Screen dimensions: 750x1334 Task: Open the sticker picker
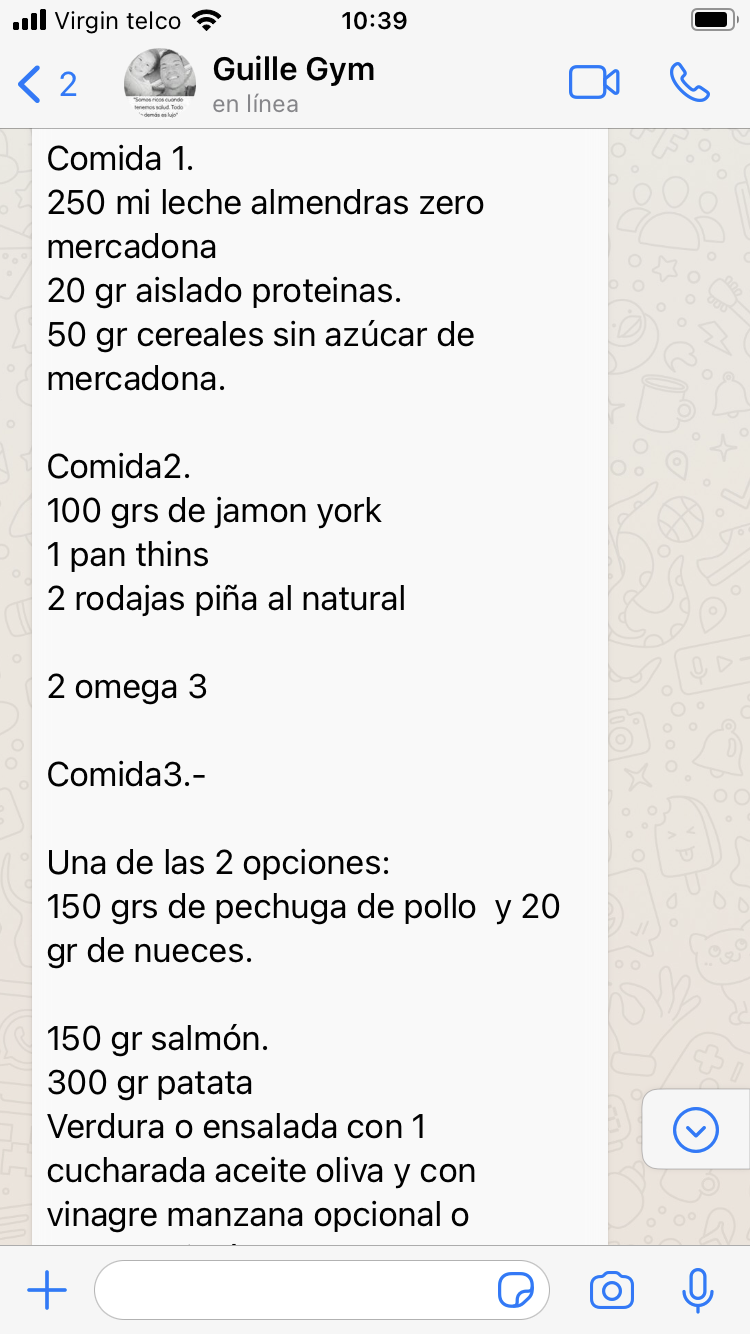point(516,1291)
